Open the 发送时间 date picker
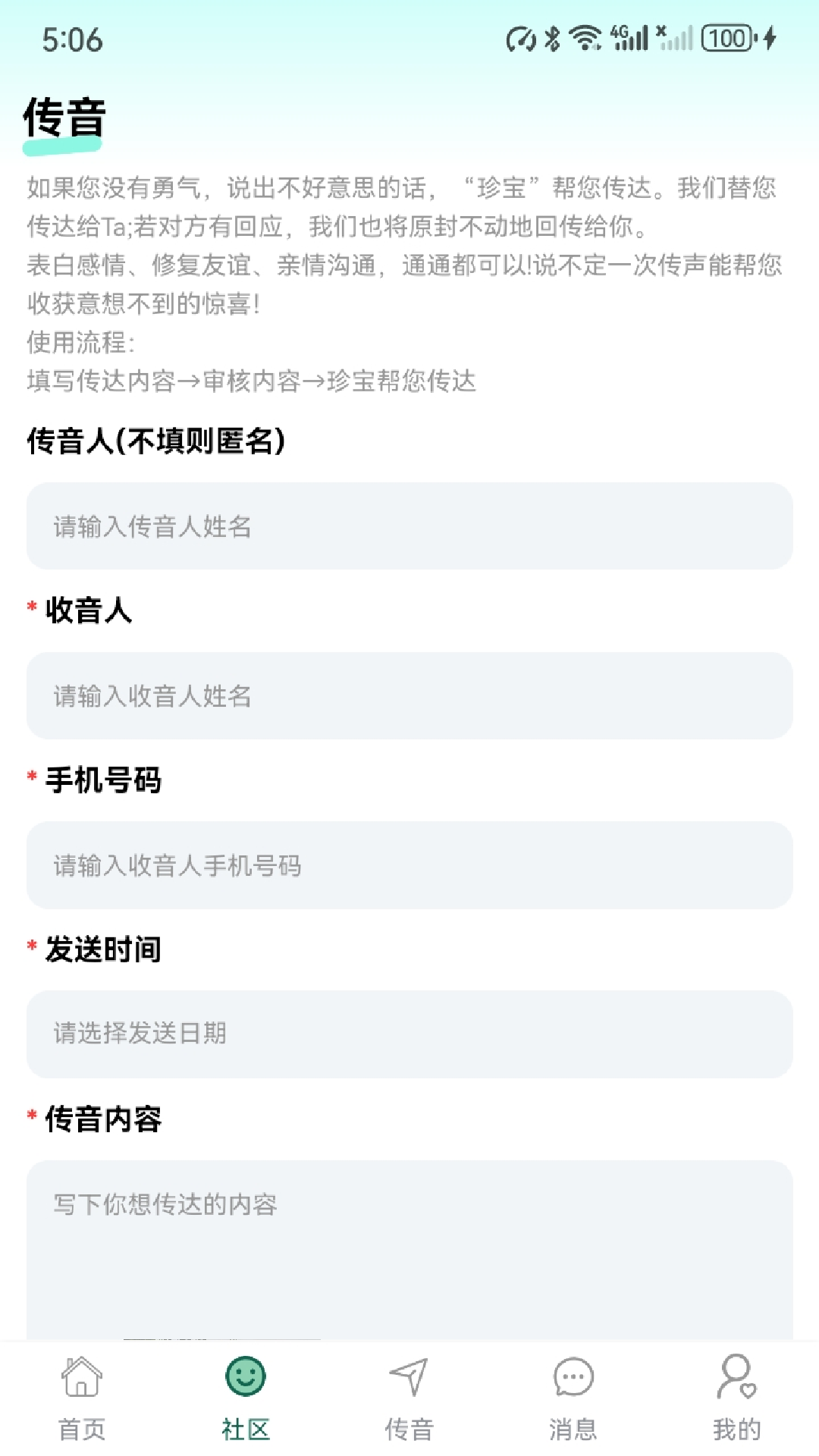The image size is (819, 1456). (x=409, y=1034)
